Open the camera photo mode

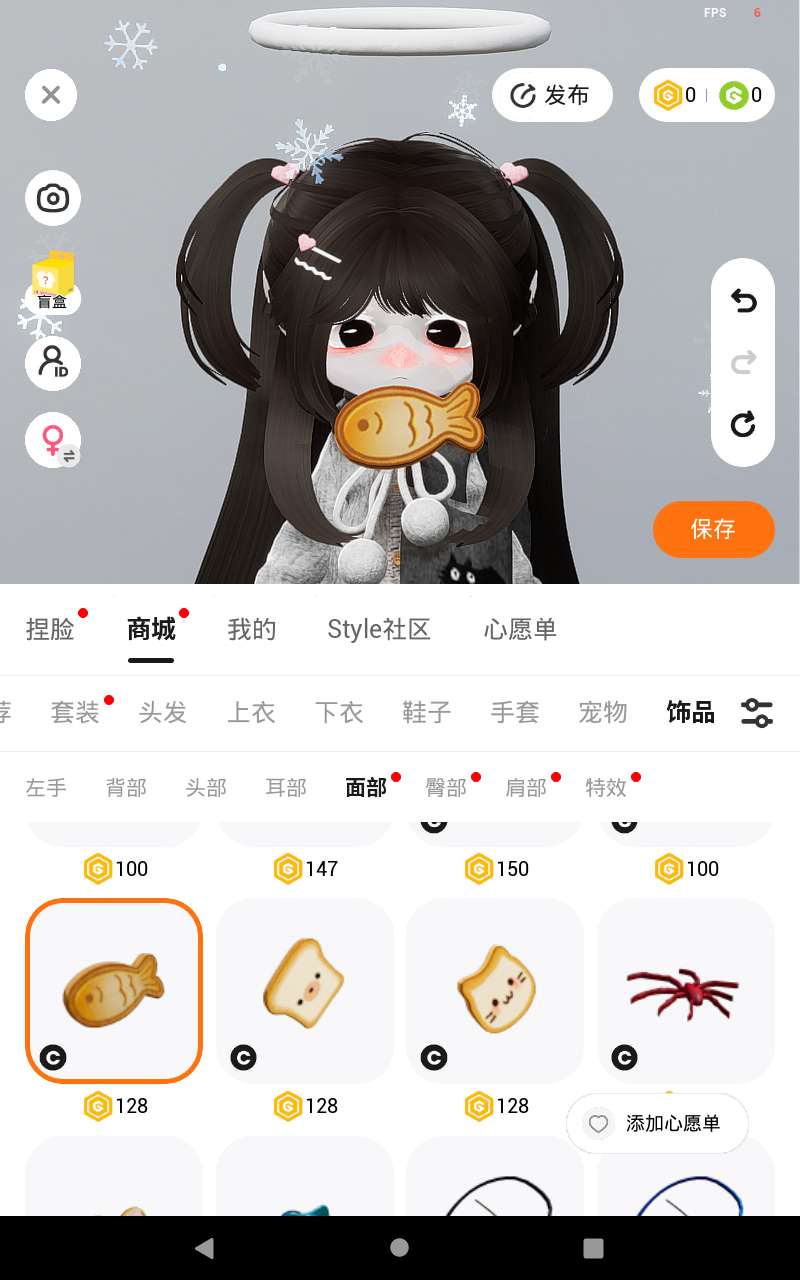pyautogui.click(x=52, y=198)
